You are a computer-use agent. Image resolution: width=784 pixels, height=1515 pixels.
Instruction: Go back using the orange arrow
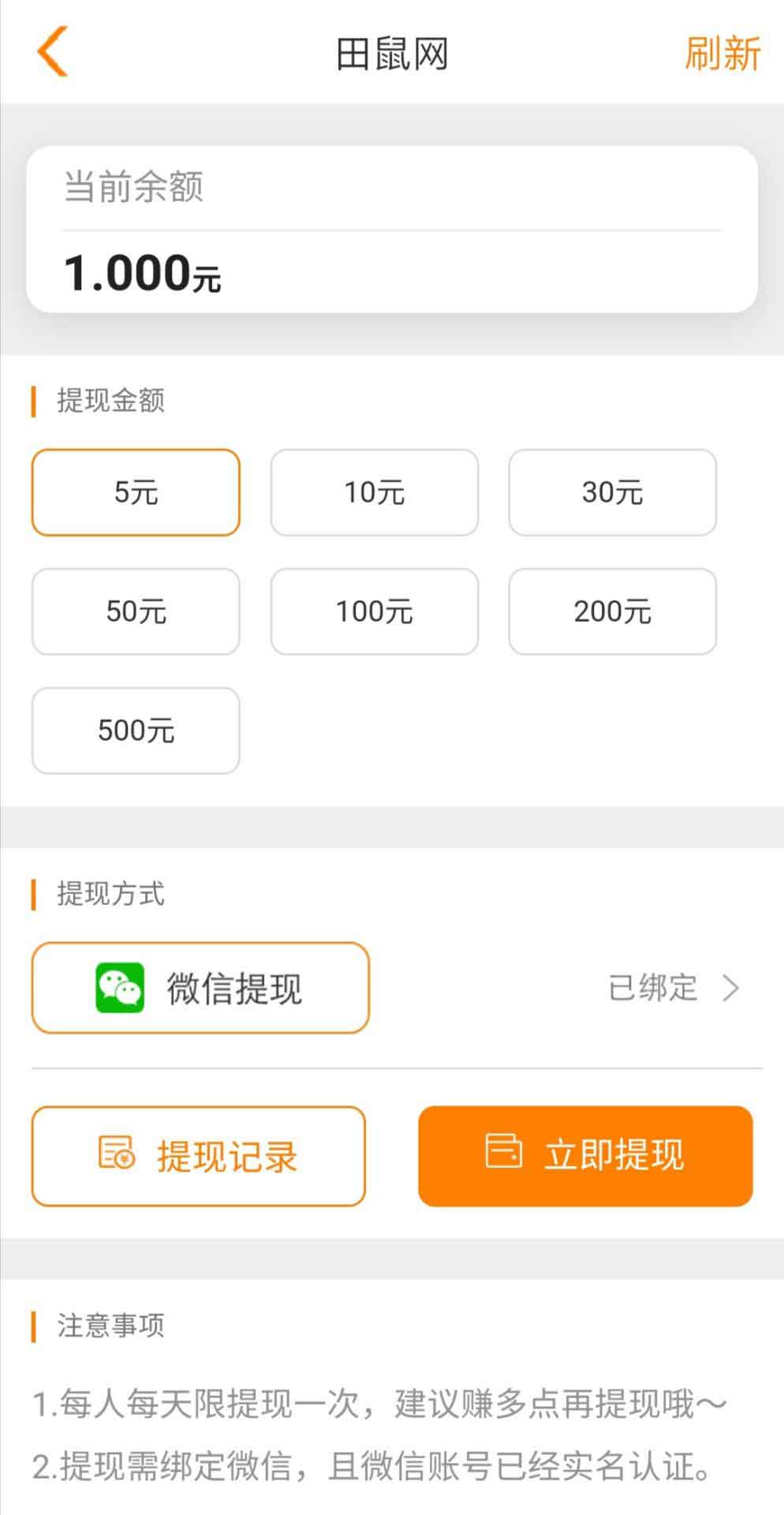53,52
